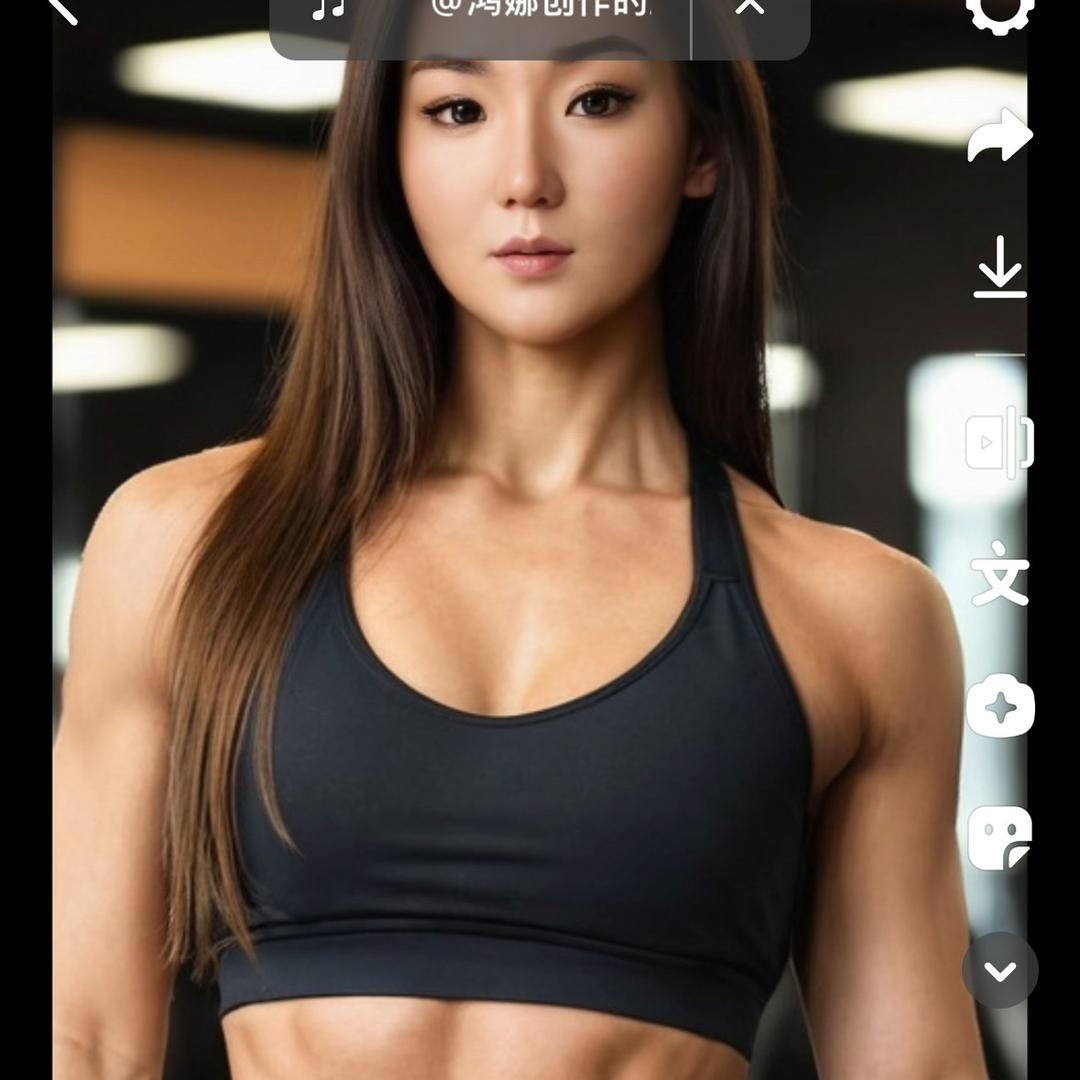1080x1080 pixels.
Task: Remove the selected sound with the X
Action: pyautogui.click(x=750, y=8)
